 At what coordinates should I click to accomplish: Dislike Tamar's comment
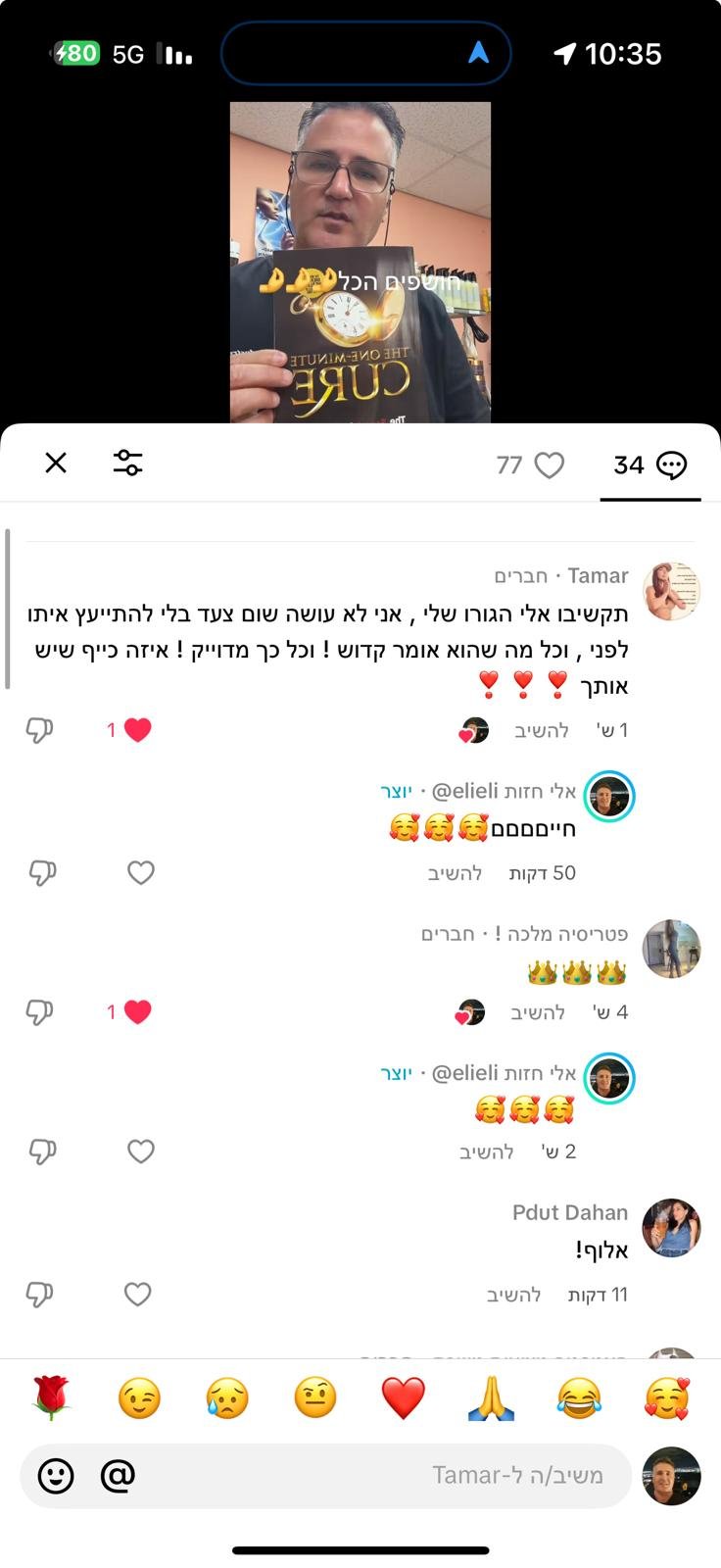point(39,730)
